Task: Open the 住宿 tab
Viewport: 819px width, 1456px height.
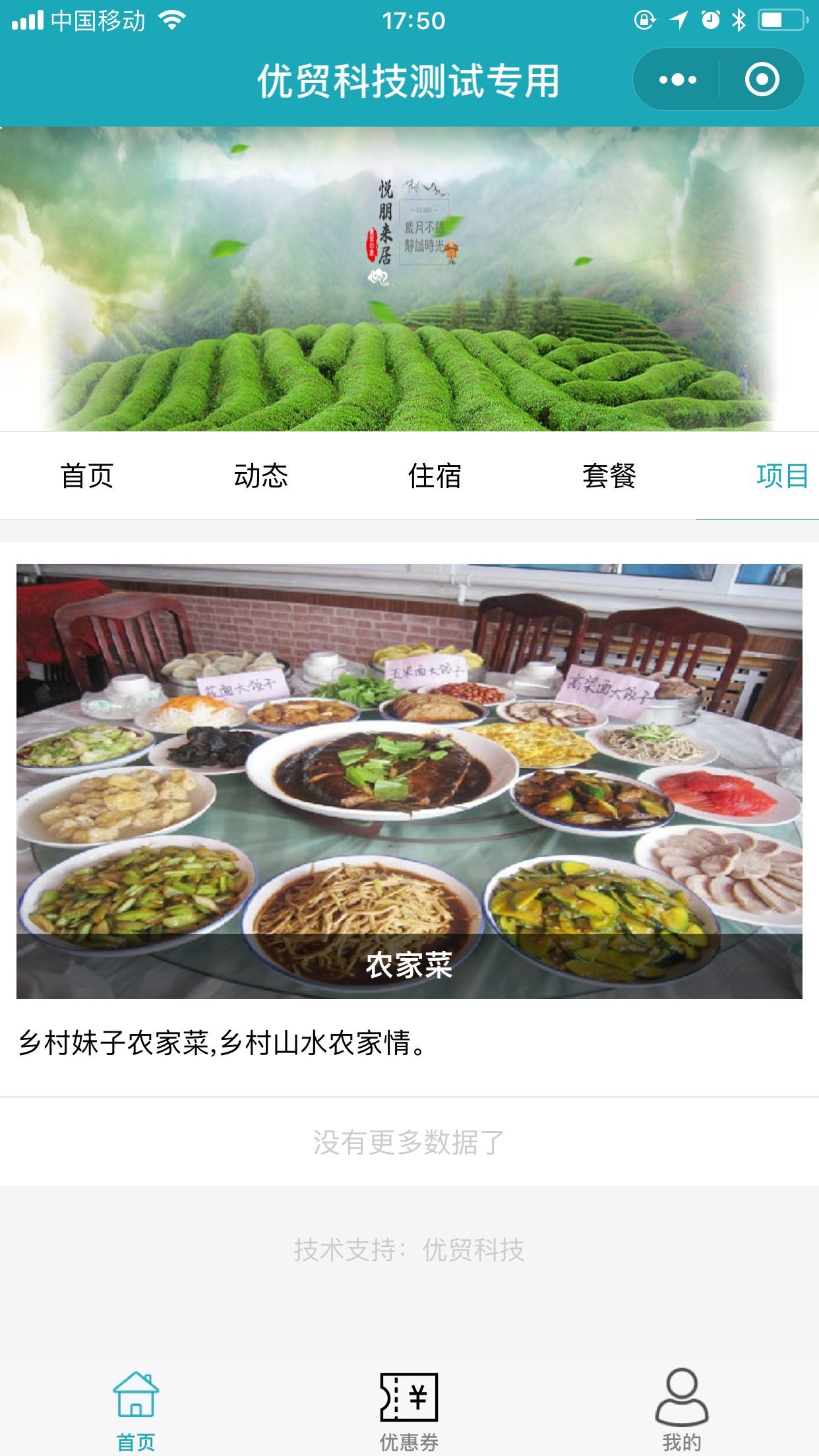Action: coord(435,475)
